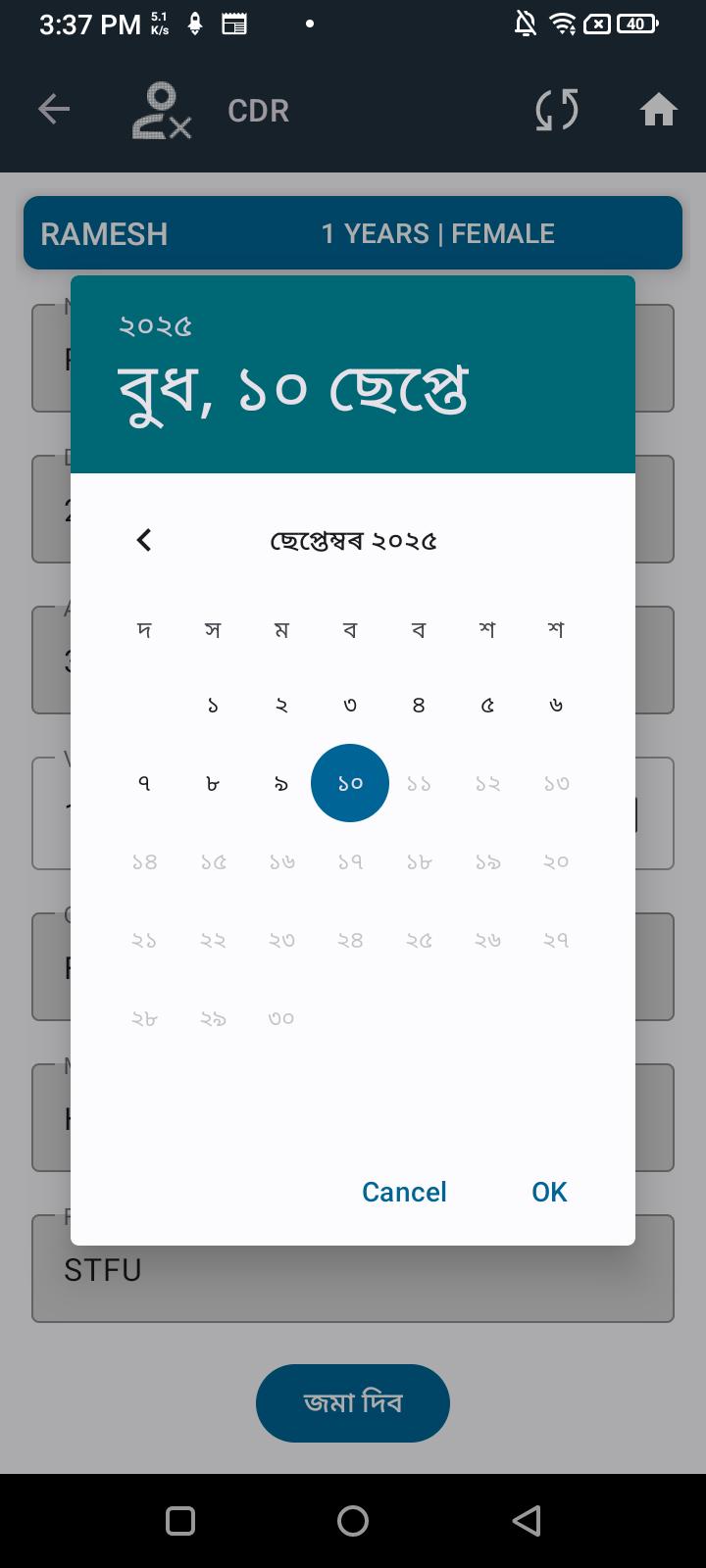Tap date ৭ in the calendar
Image resolution: width=706 pixels, height=1568 pixels.
click(144, 783)
